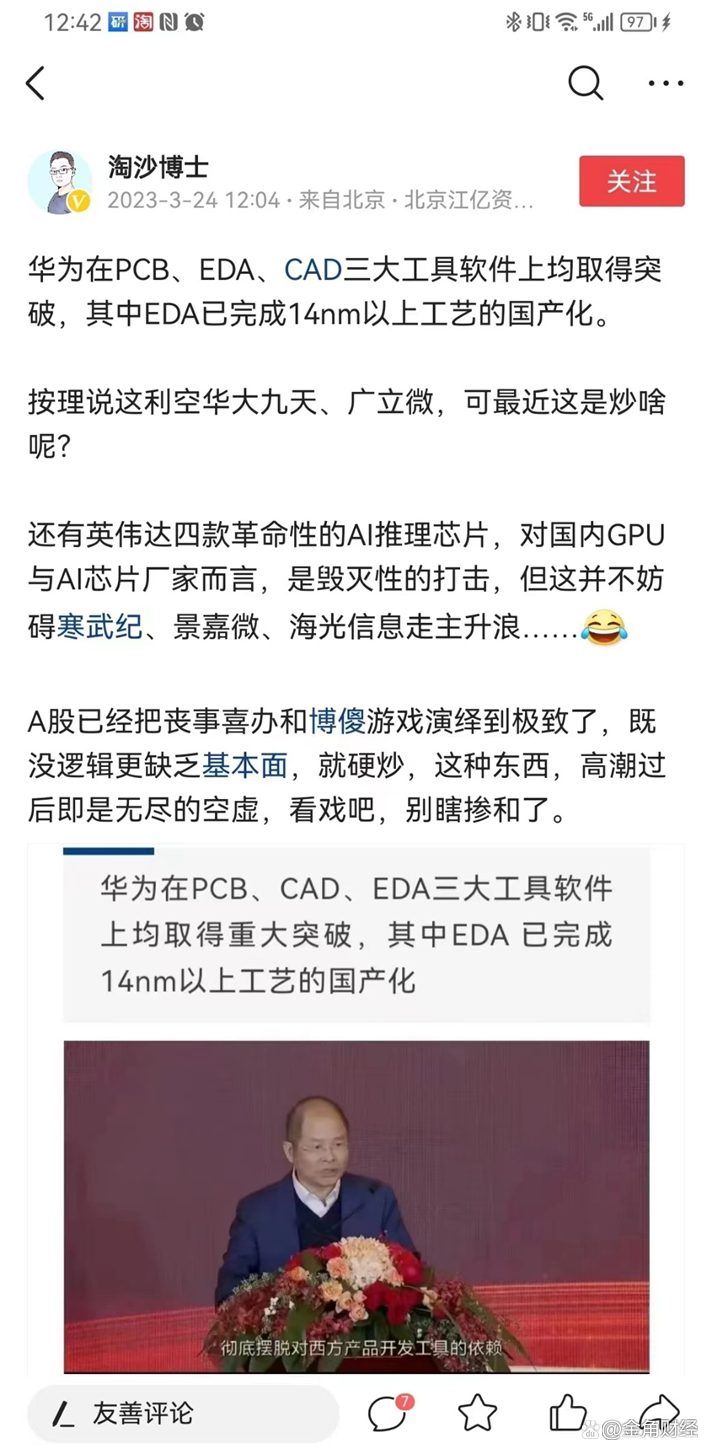The width and height of the screenshot is (712, 1454).
Task: Open the 博傻 keyword link
Action: (337, 720)
